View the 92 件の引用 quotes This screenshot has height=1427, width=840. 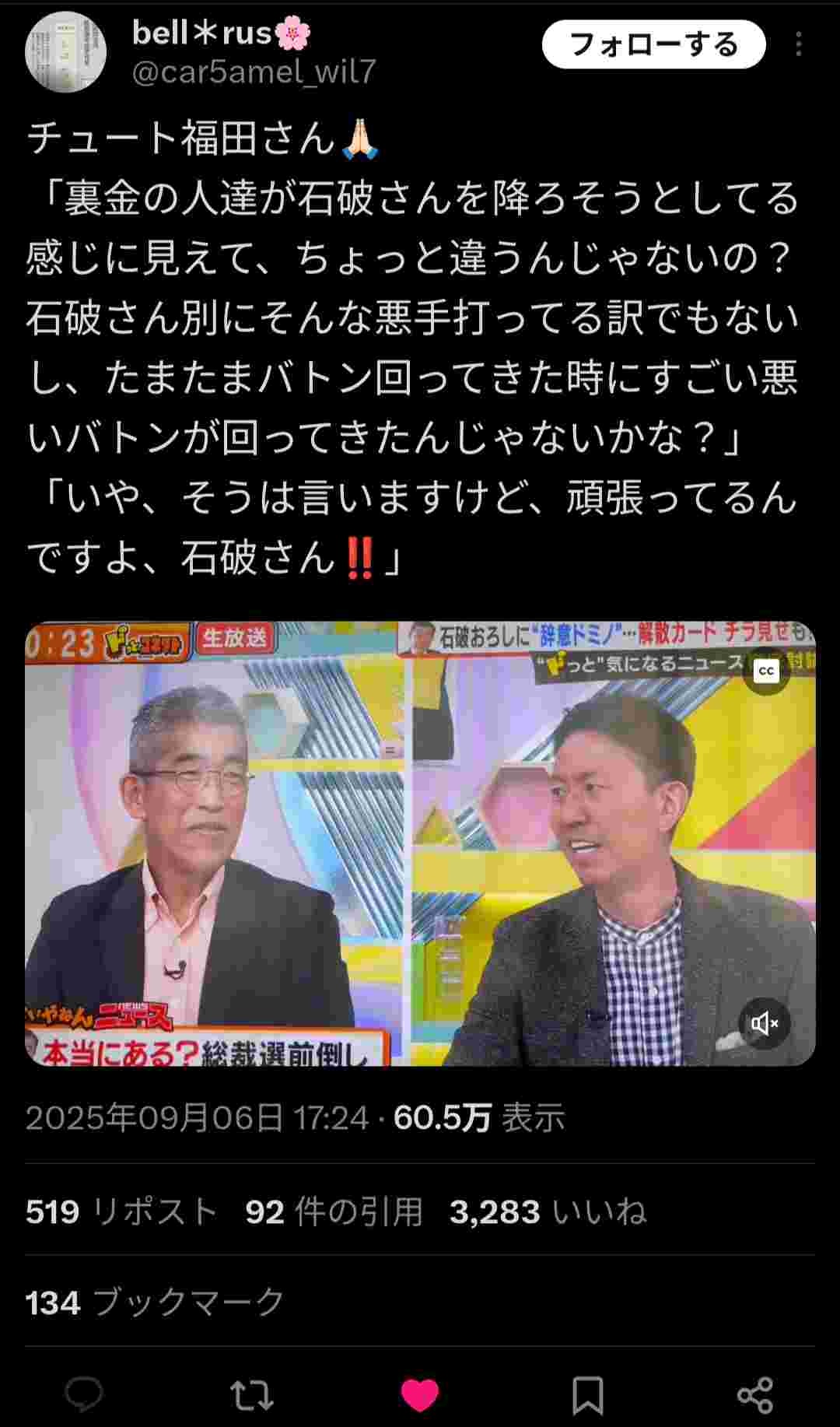334,1212
